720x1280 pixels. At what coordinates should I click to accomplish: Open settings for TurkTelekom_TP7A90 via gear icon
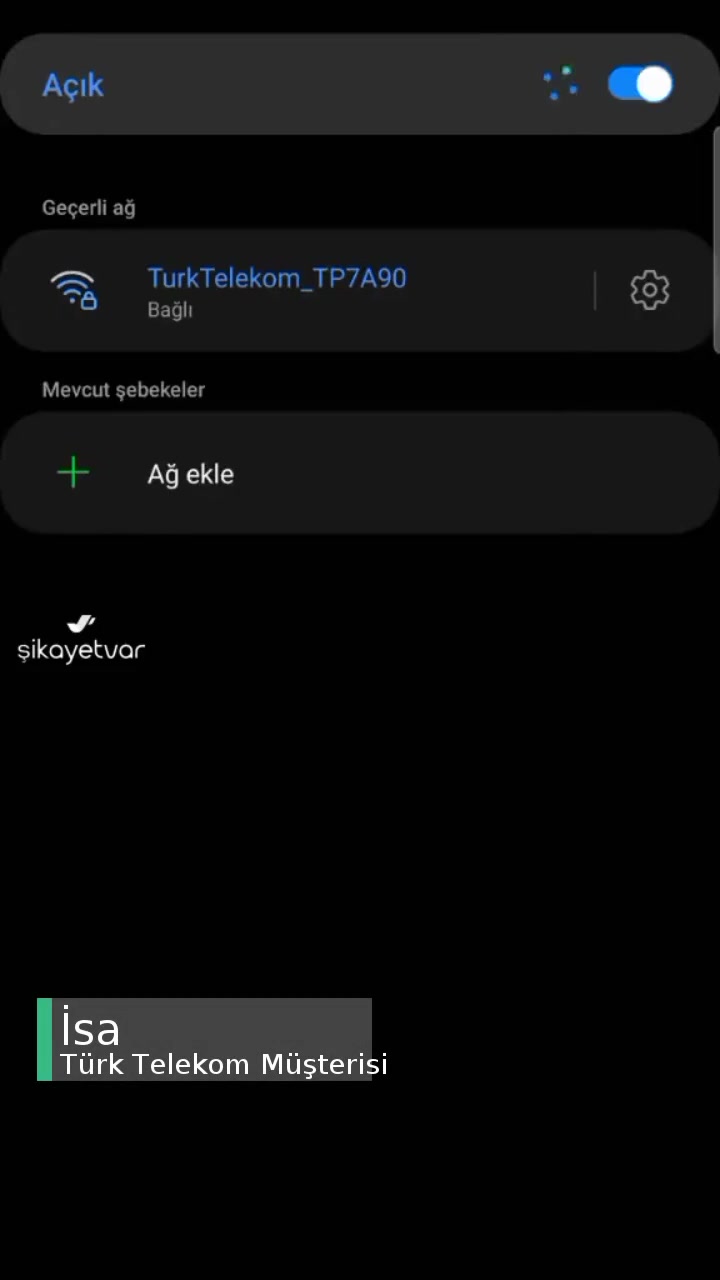pyautogui.click(x=650, y=290)
